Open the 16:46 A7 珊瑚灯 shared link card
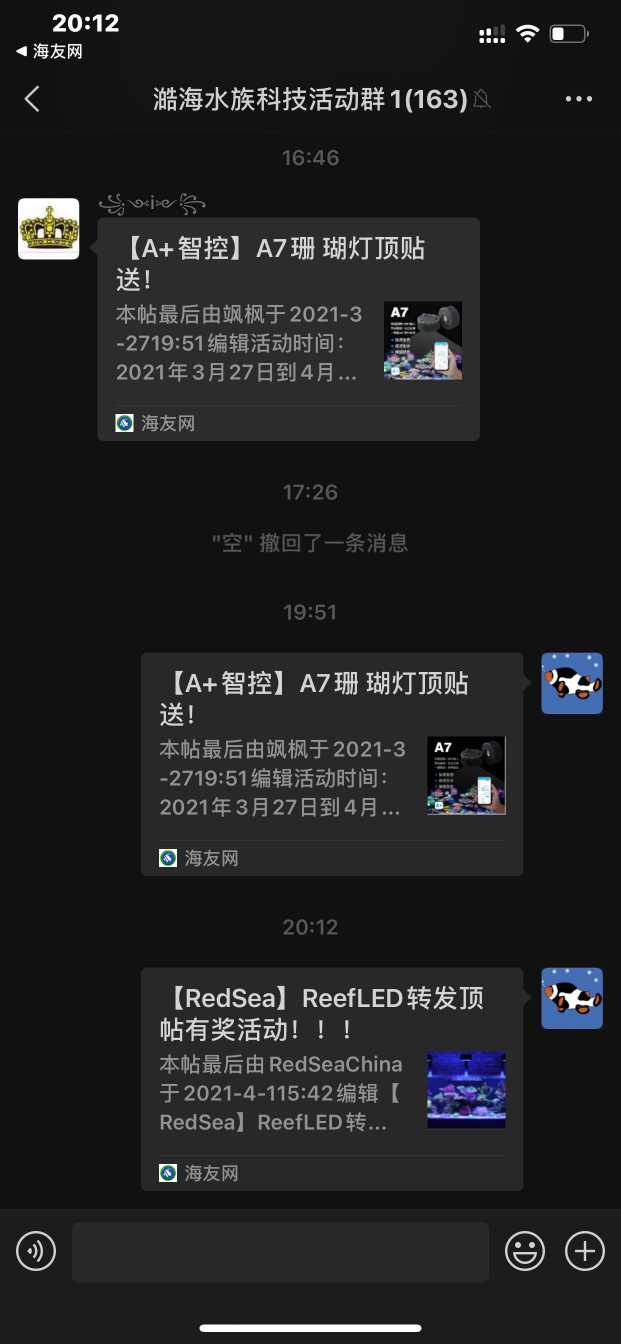Image resolution: width=621 pixels, height=1344 pixels. coord(288,329)
